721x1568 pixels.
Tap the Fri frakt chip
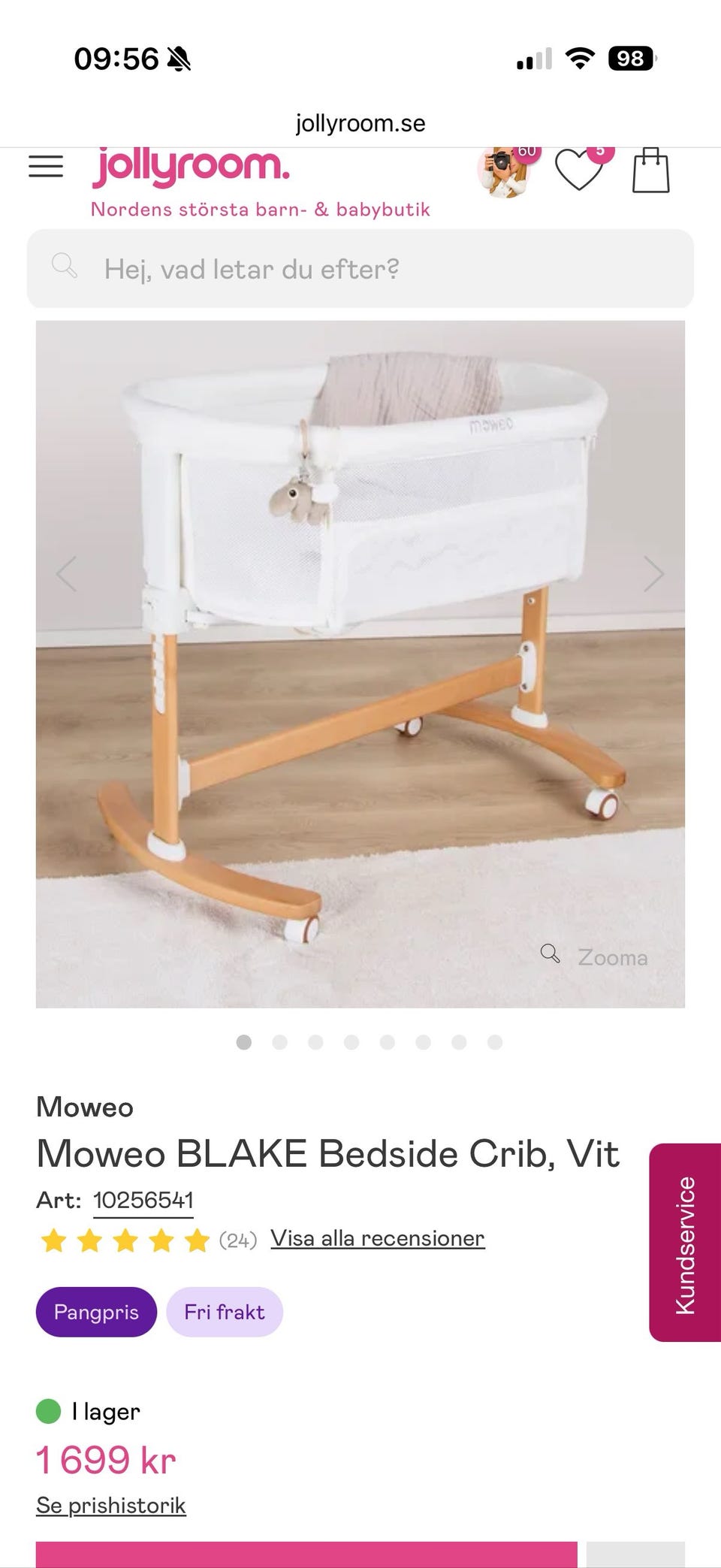(x=224, y=1312)
